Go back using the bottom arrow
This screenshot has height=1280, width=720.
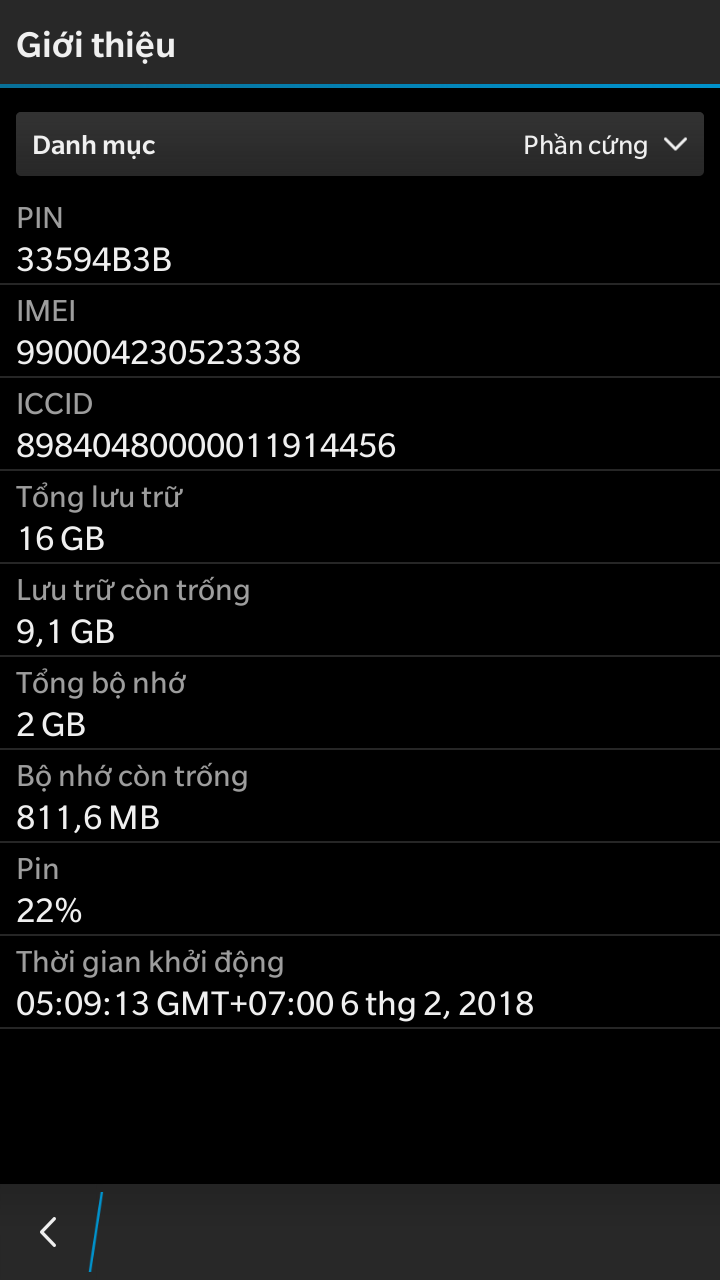(48, 1232)
